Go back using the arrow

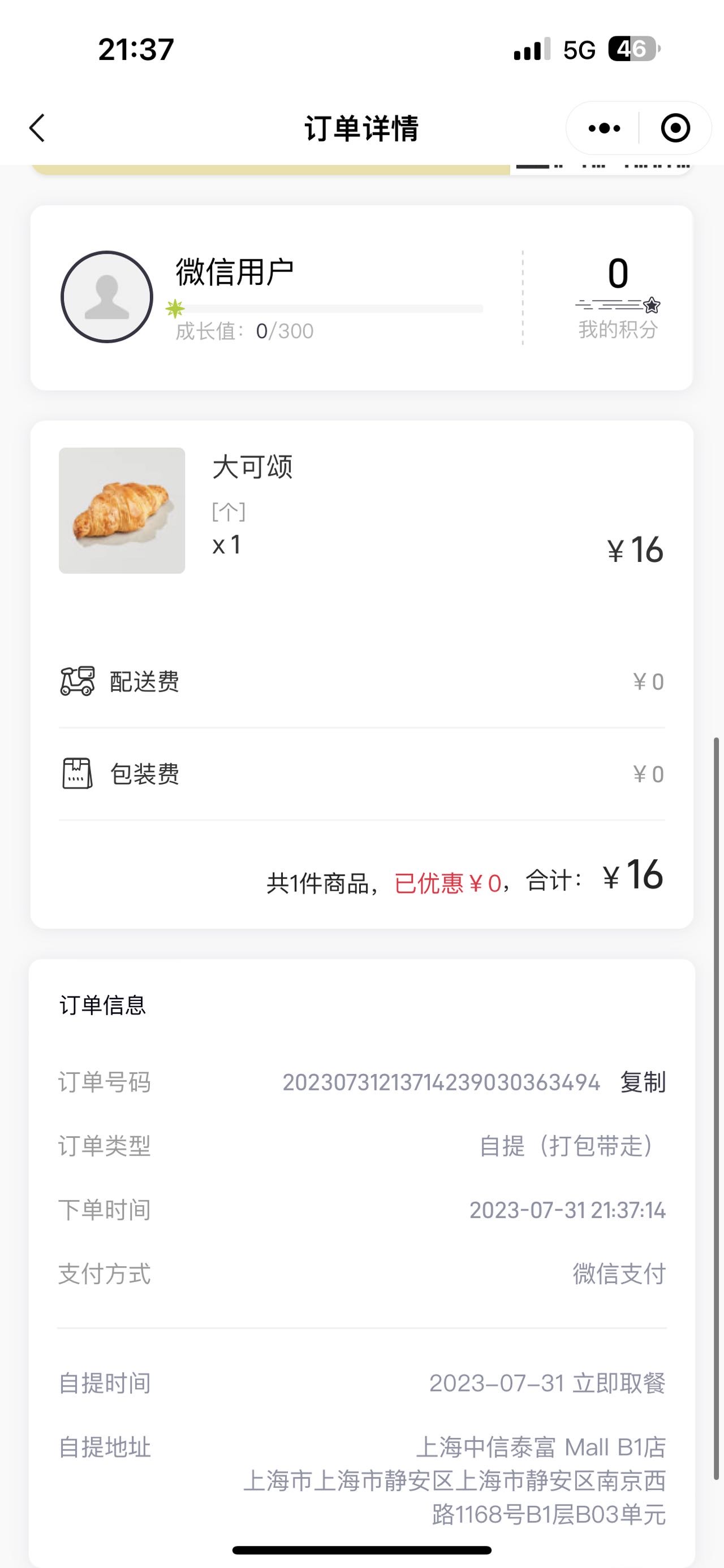[37, 128]
